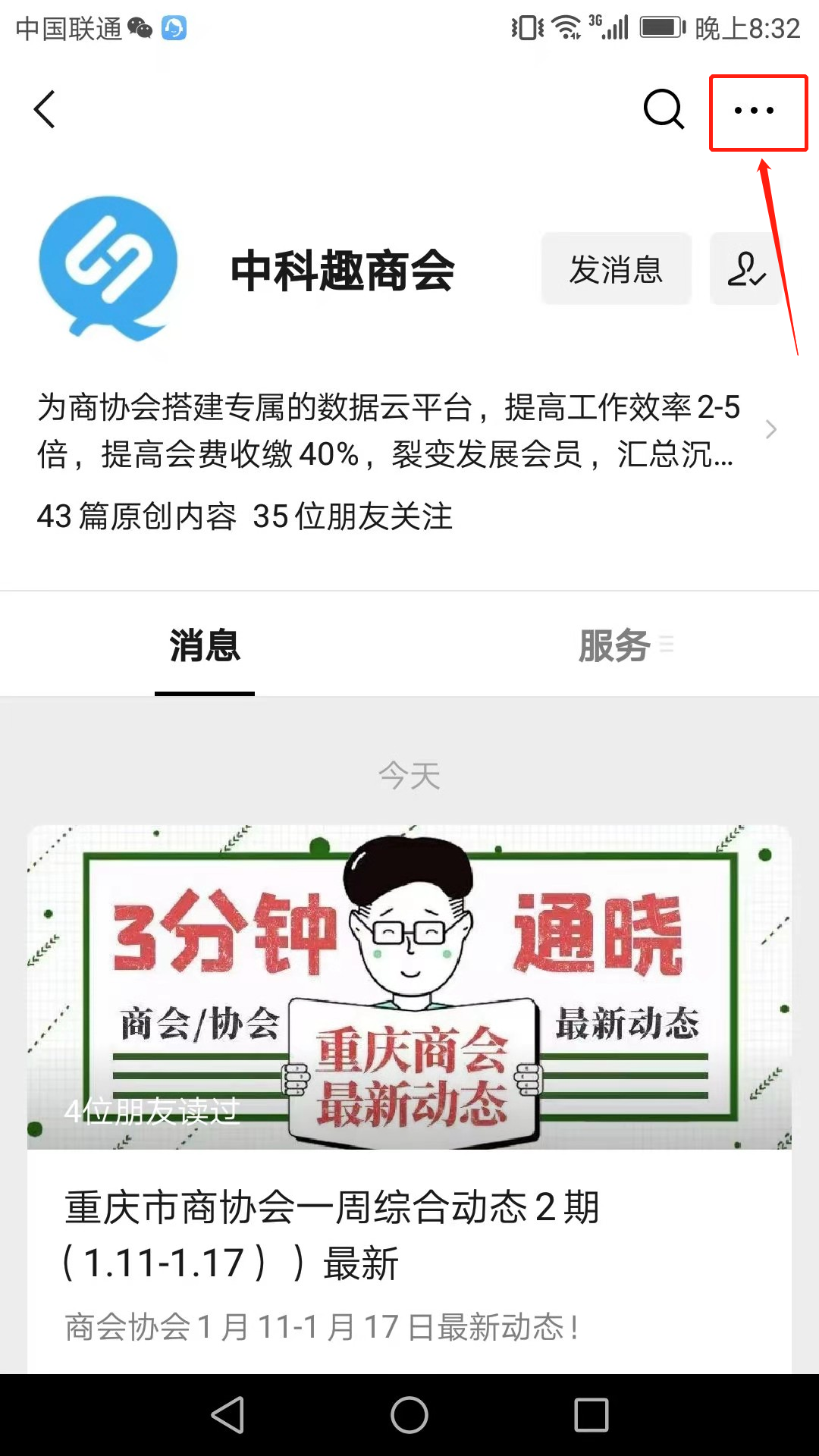Open the 重庆市商协会一周综合动态2期 article card
Viewport: 819px width, 1456px height.
click(409, 1100)
